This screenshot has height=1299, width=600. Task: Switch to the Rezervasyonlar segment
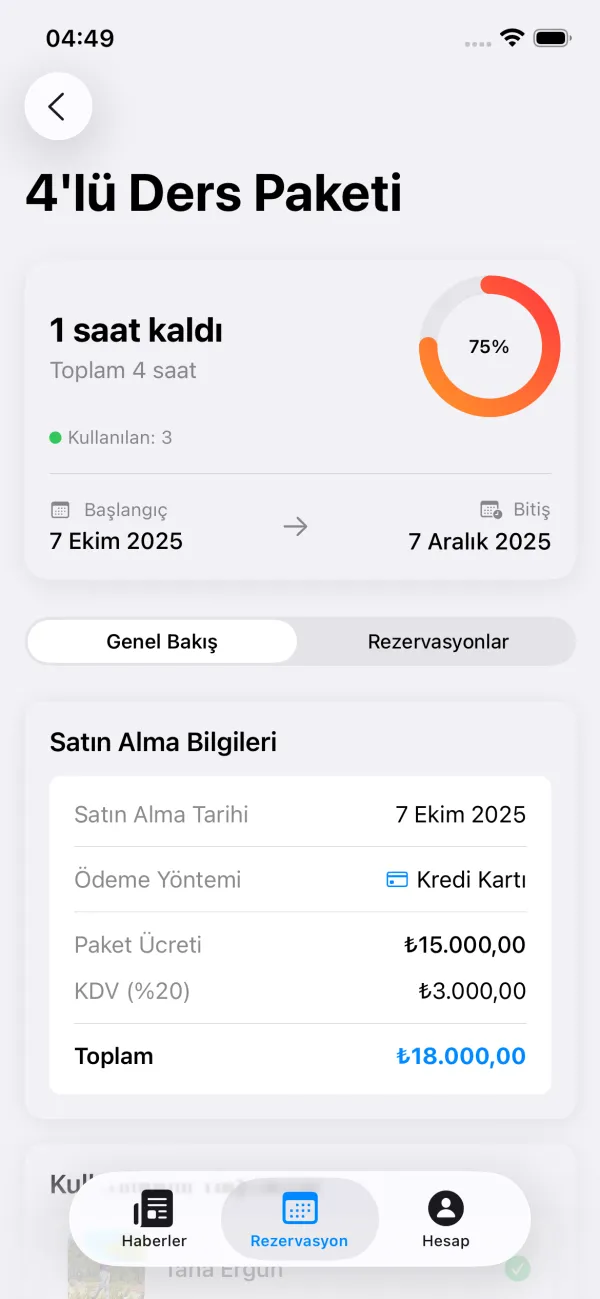click(438, 642)
